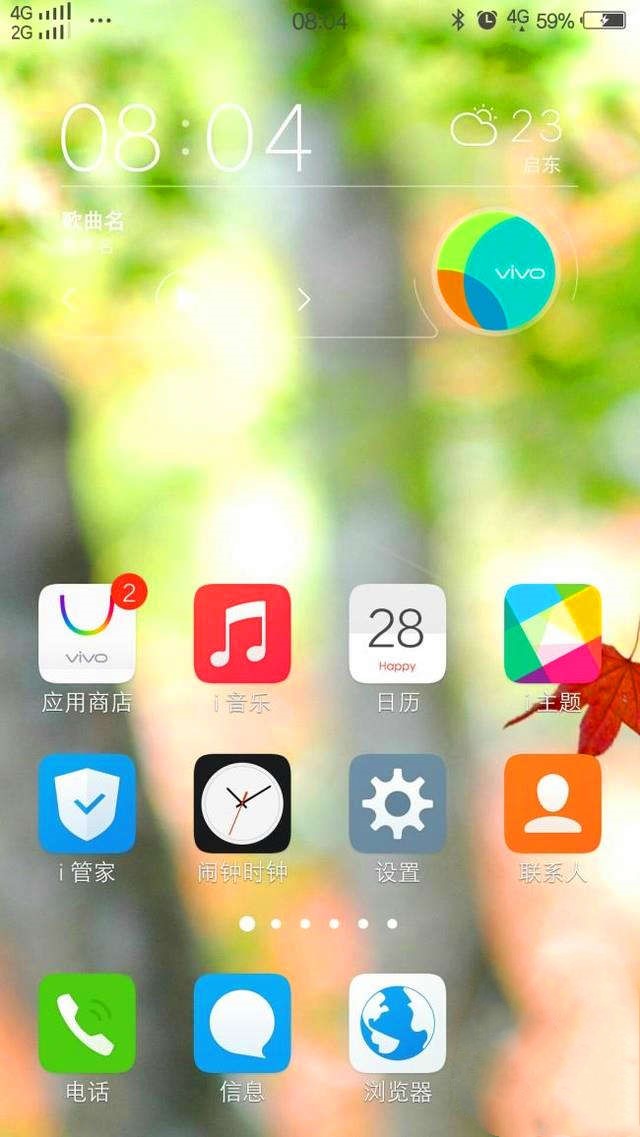Launch the i管家 security manager

(87, 804)
